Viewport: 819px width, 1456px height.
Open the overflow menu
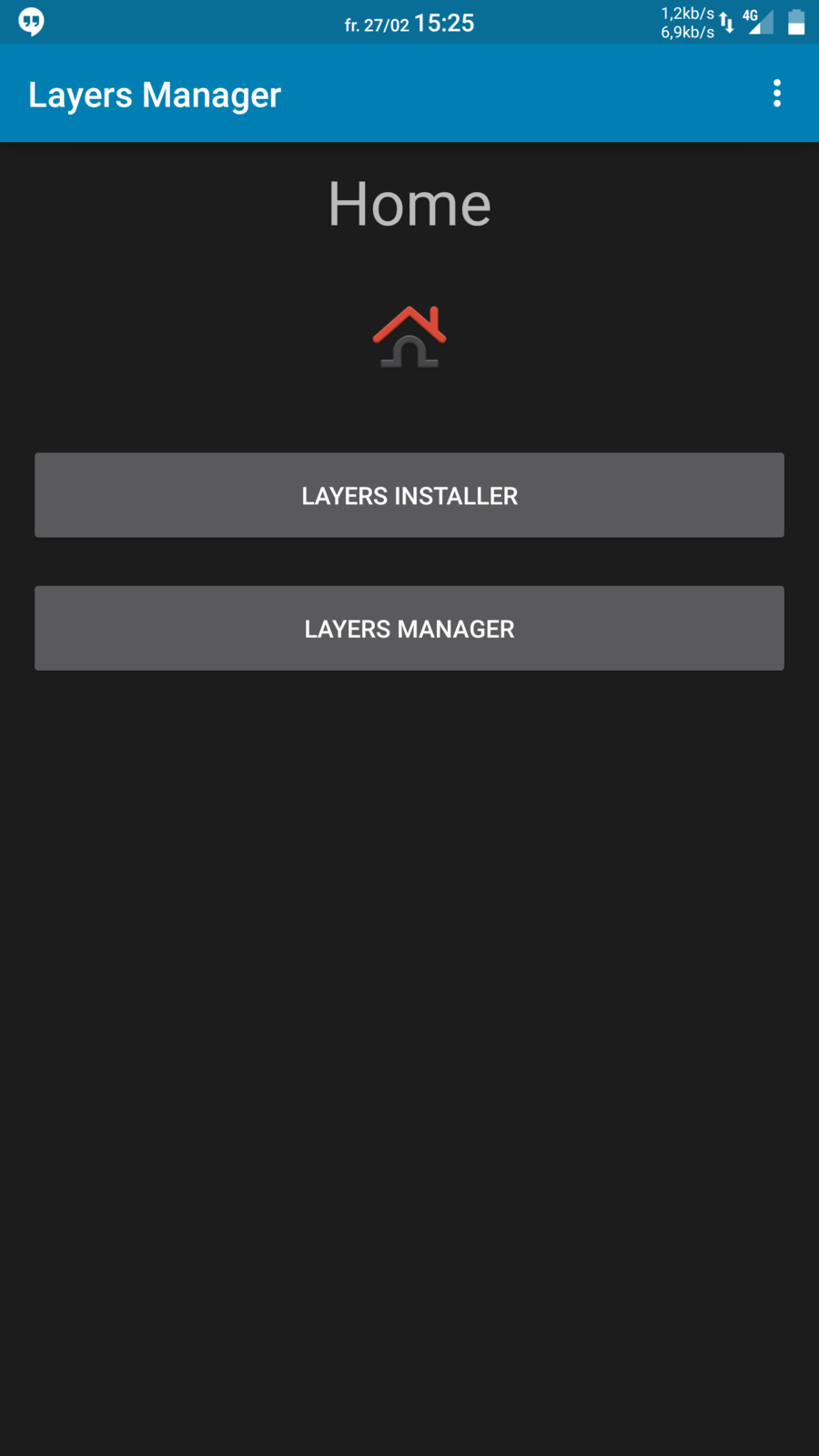coord(776,93)
